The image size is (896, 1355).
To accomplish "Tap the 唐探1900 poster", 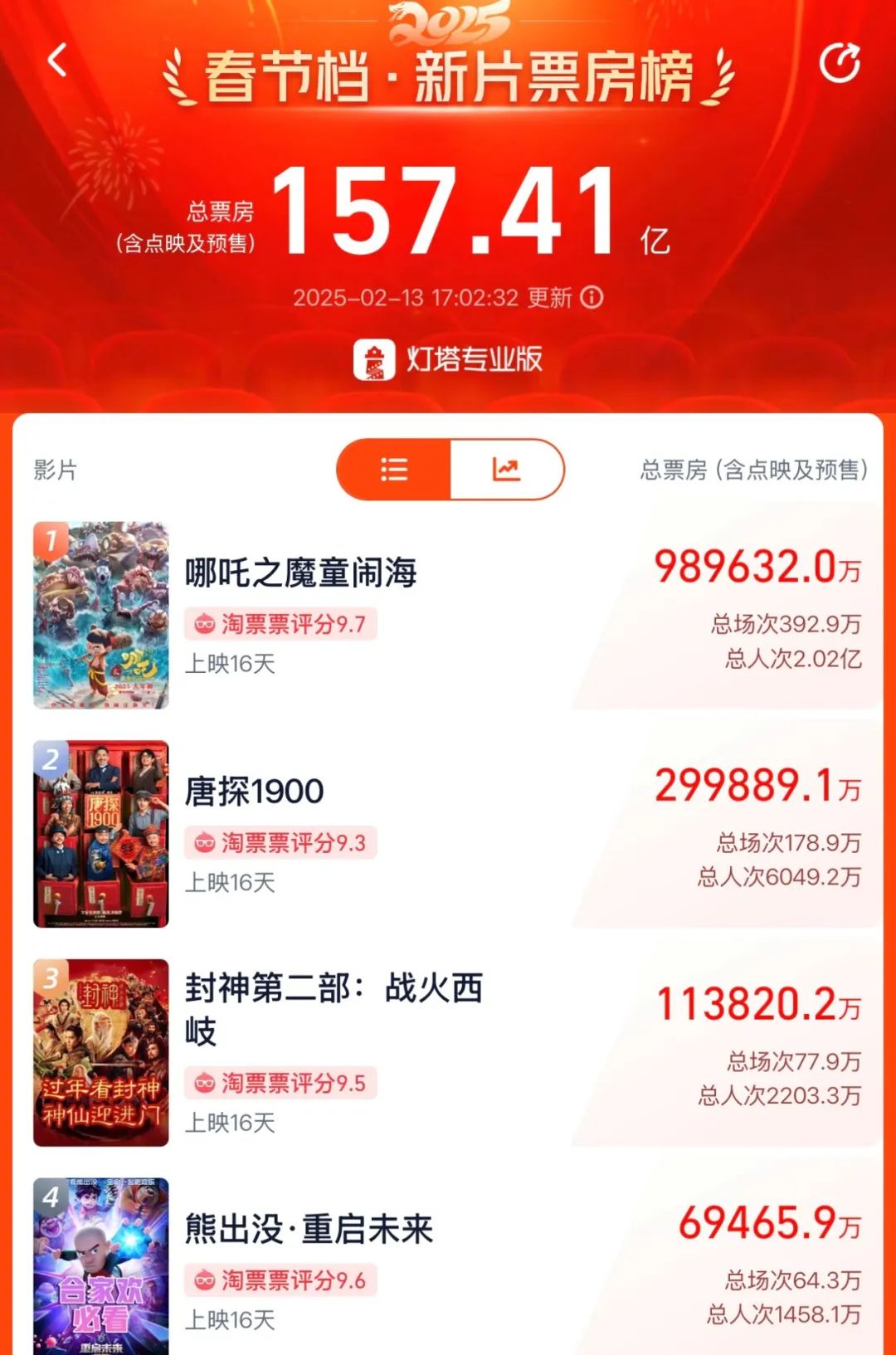I will [99, 831].
